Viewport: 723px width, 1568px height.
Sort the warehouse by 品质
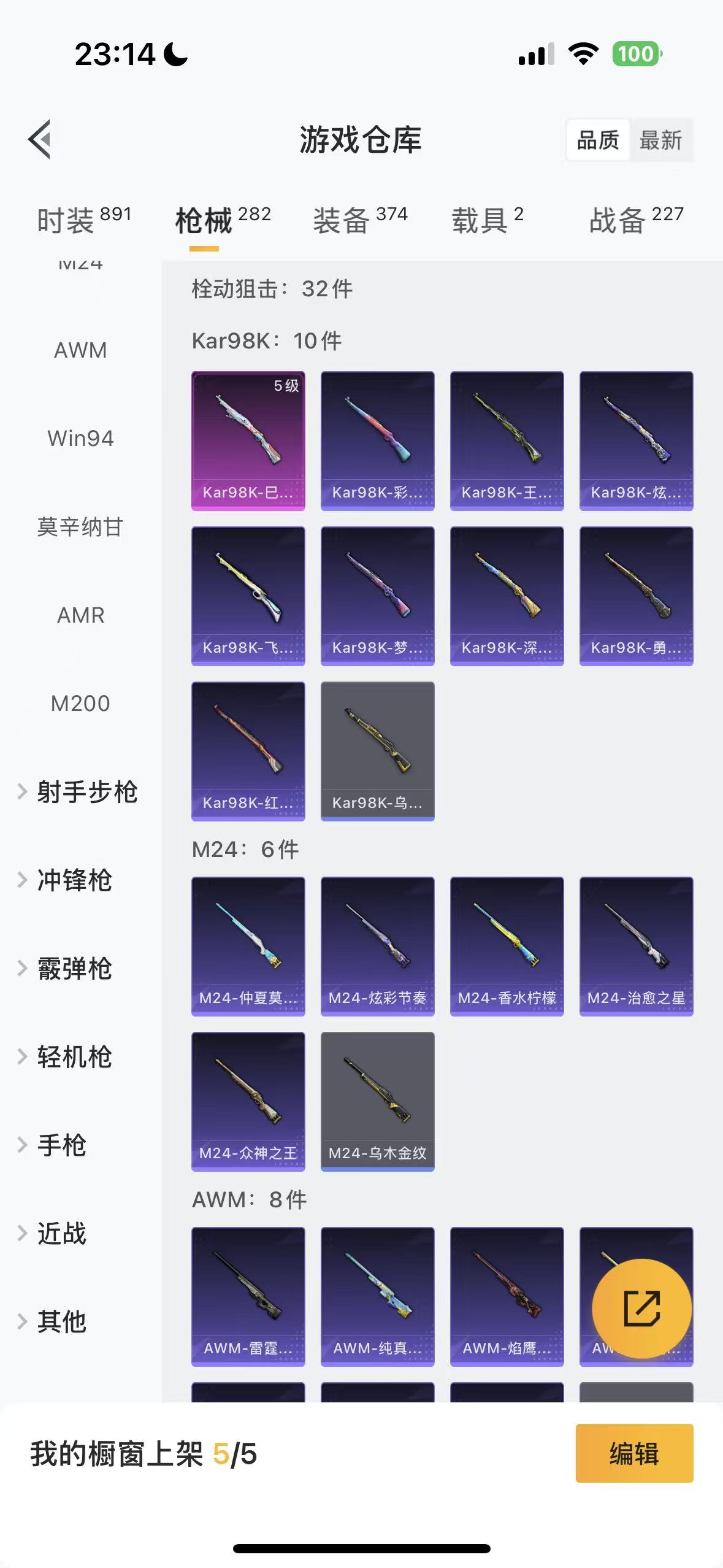pos(598,140)
